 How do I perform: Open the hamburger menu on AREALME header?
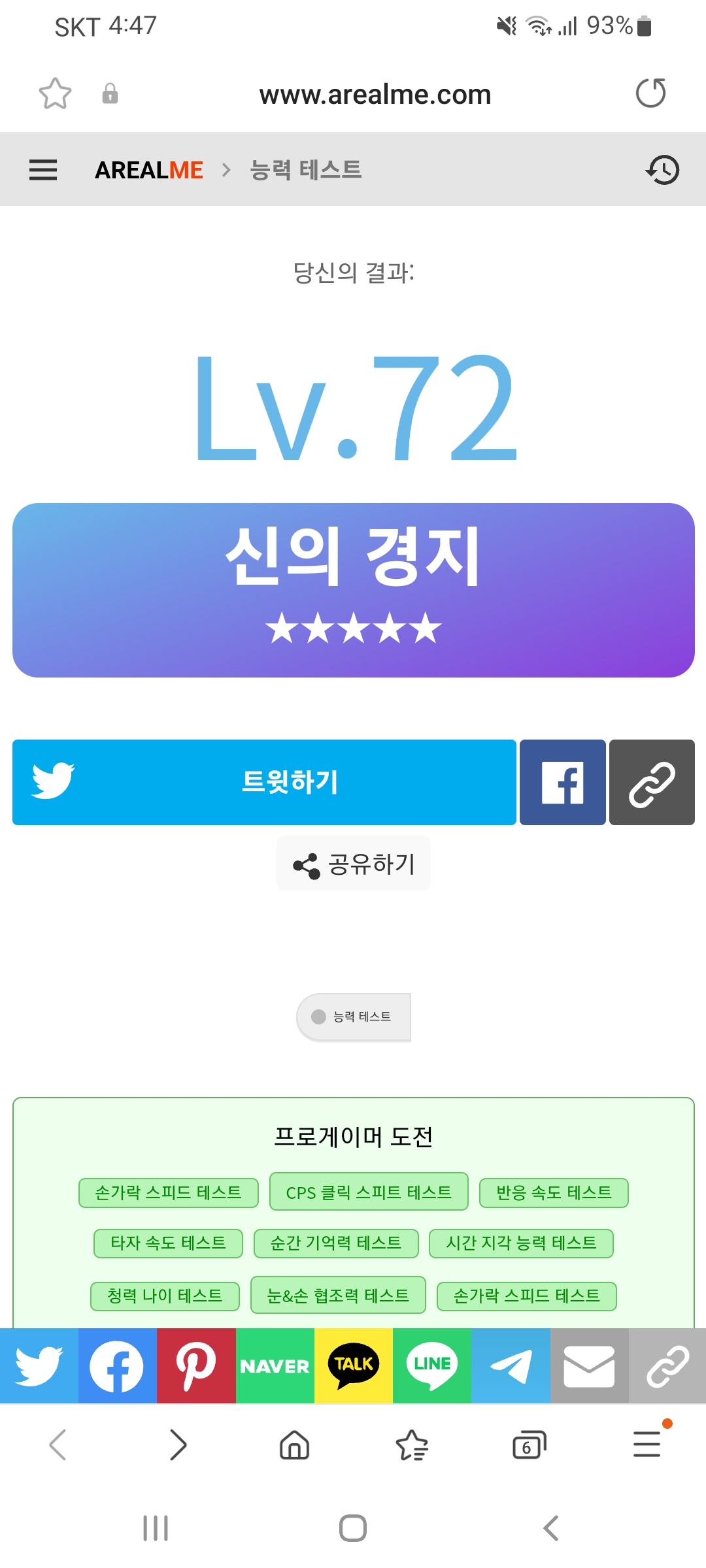[43, 170]
